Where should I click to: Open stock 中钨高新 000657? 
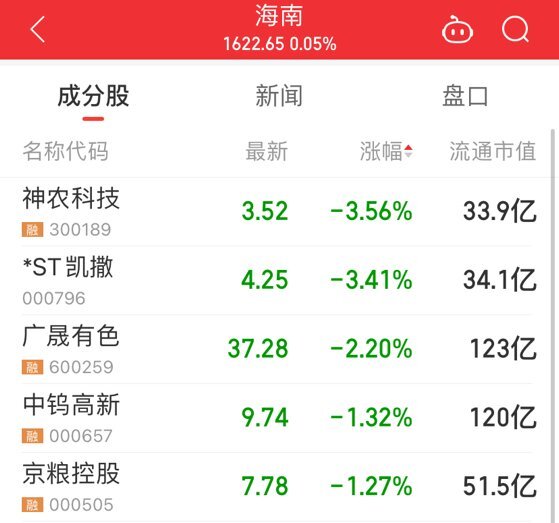pyautogui.click(x=280, y=418)
